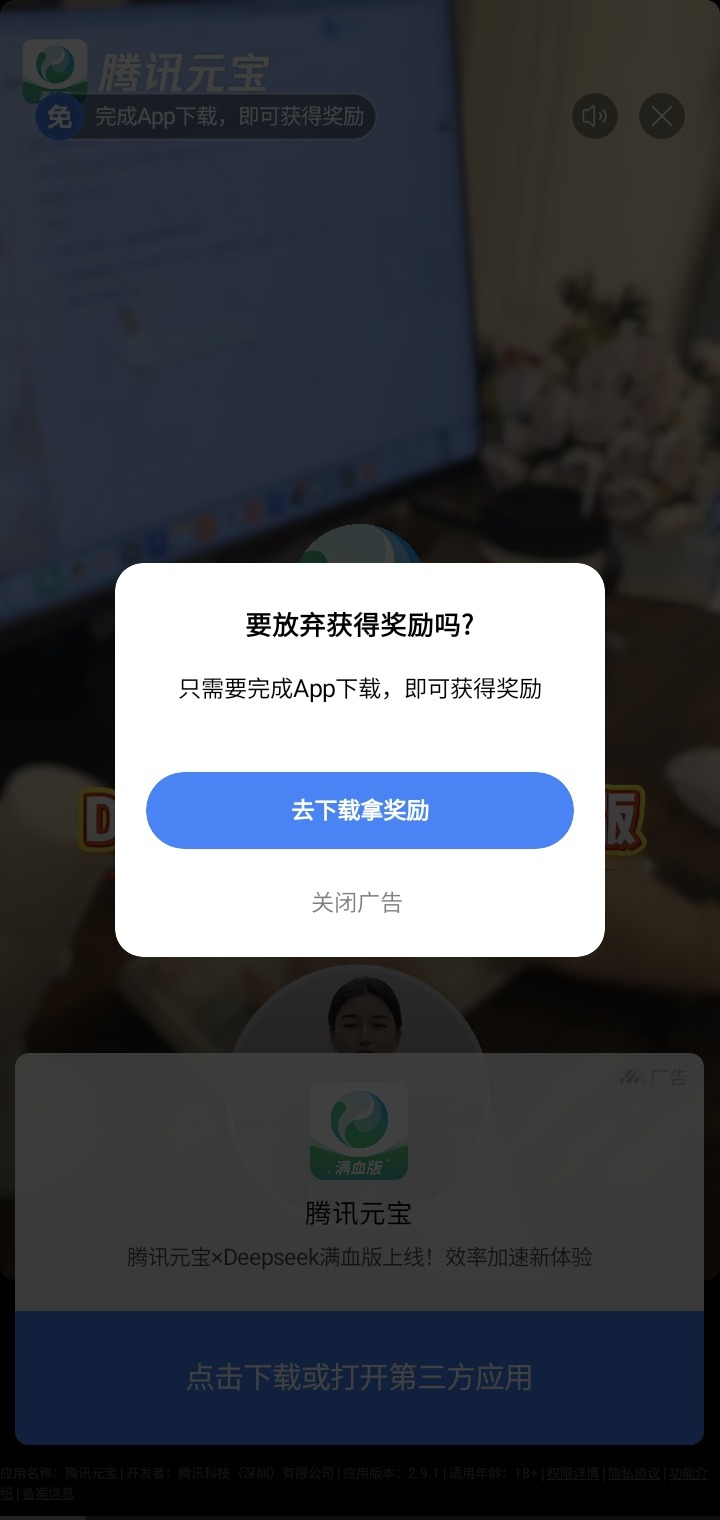This screenshot has height=1520, width=720.
Task: Open 备案信息 link
Action: point(48,1493)
